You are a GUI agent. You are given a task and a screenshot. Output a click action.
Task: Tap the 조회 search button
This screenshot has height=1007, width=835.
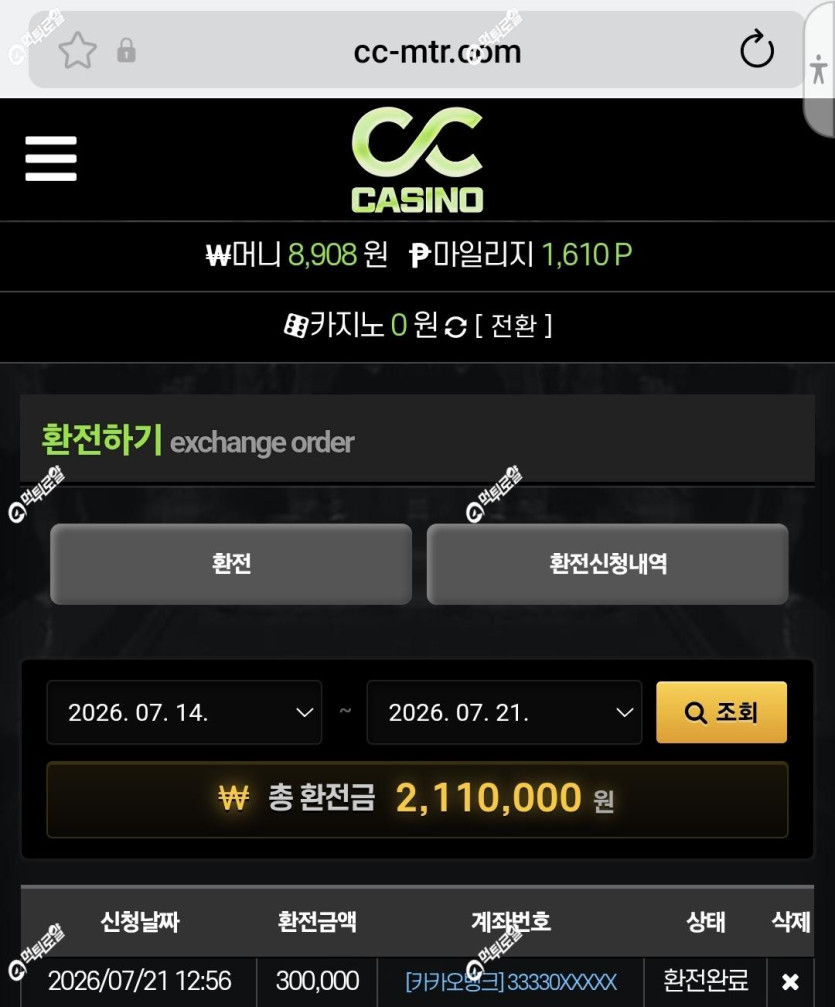(721, 712)
